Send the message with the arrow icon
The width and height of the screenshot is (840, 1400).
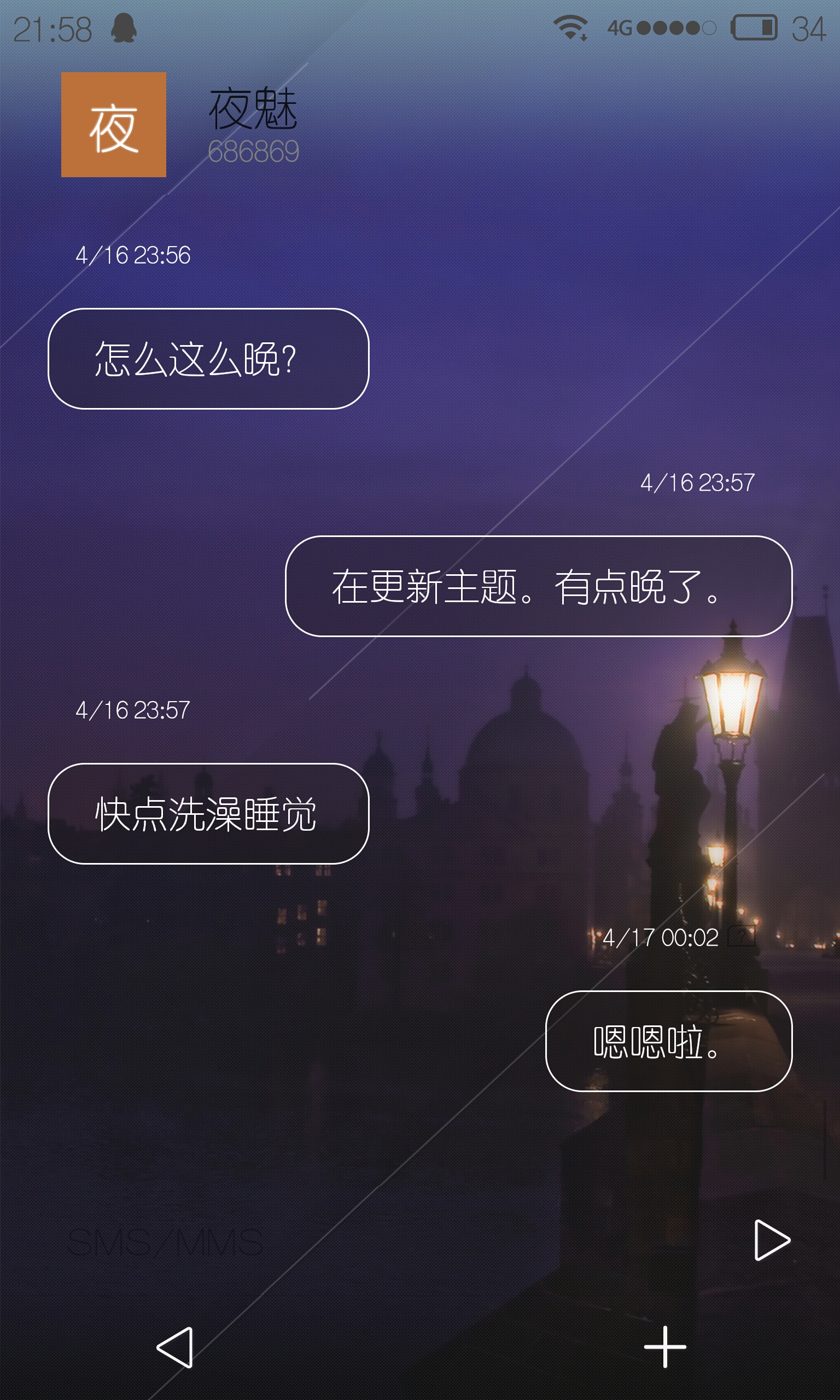tap(772, 1240)
